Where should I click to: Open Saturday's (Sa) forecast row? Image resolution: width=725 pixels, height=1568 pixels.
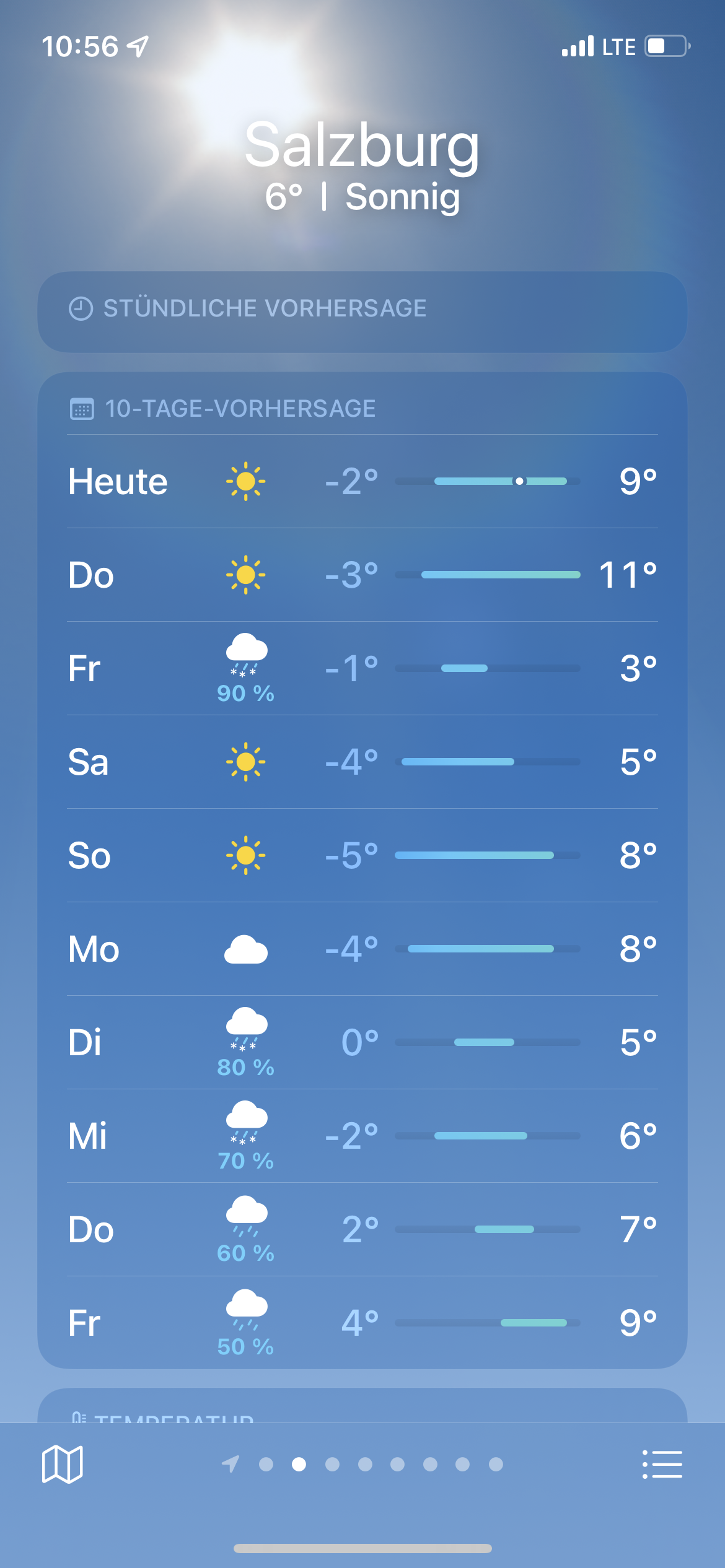[362, 762]
